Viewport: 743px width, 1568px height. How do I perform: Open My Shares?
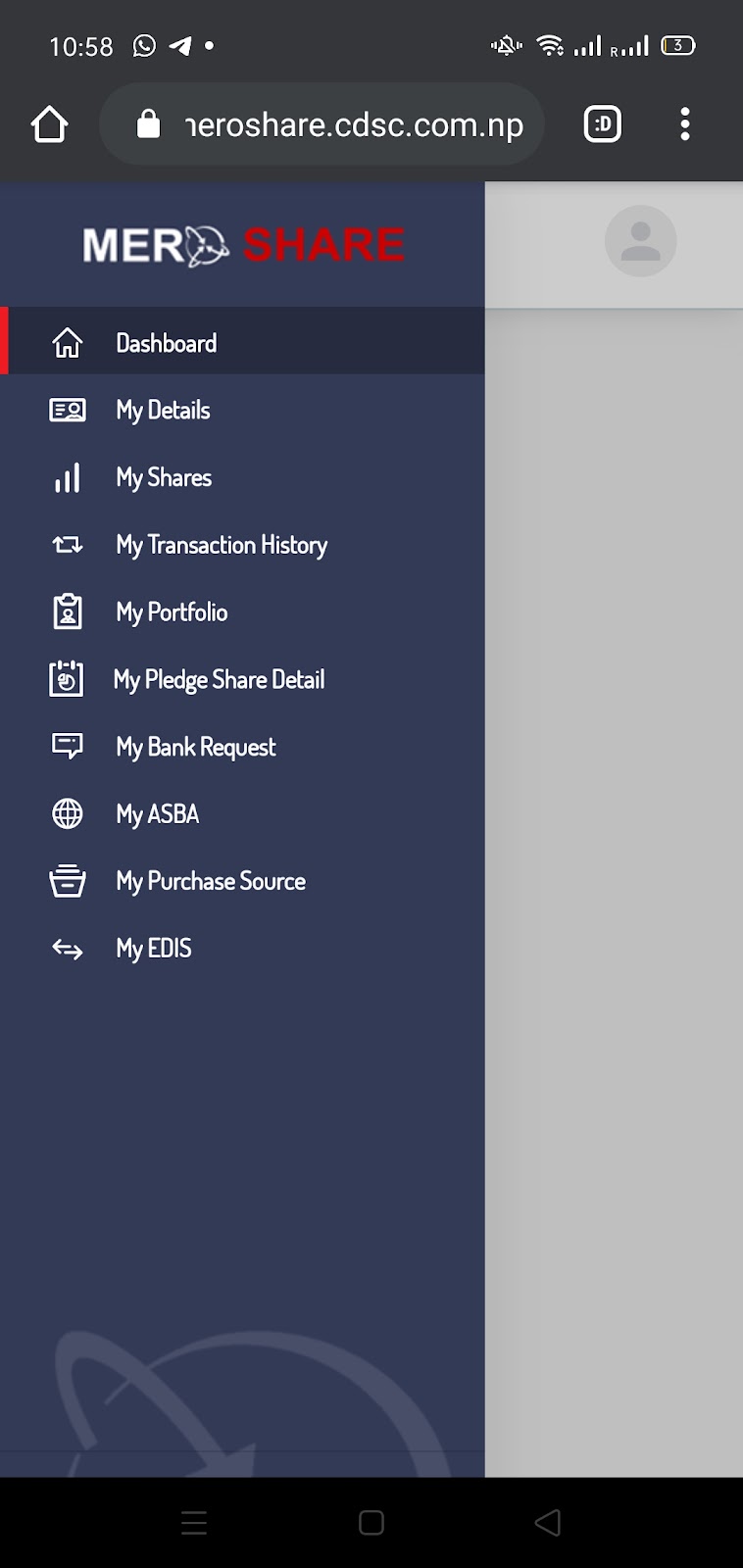click(242, 477)
